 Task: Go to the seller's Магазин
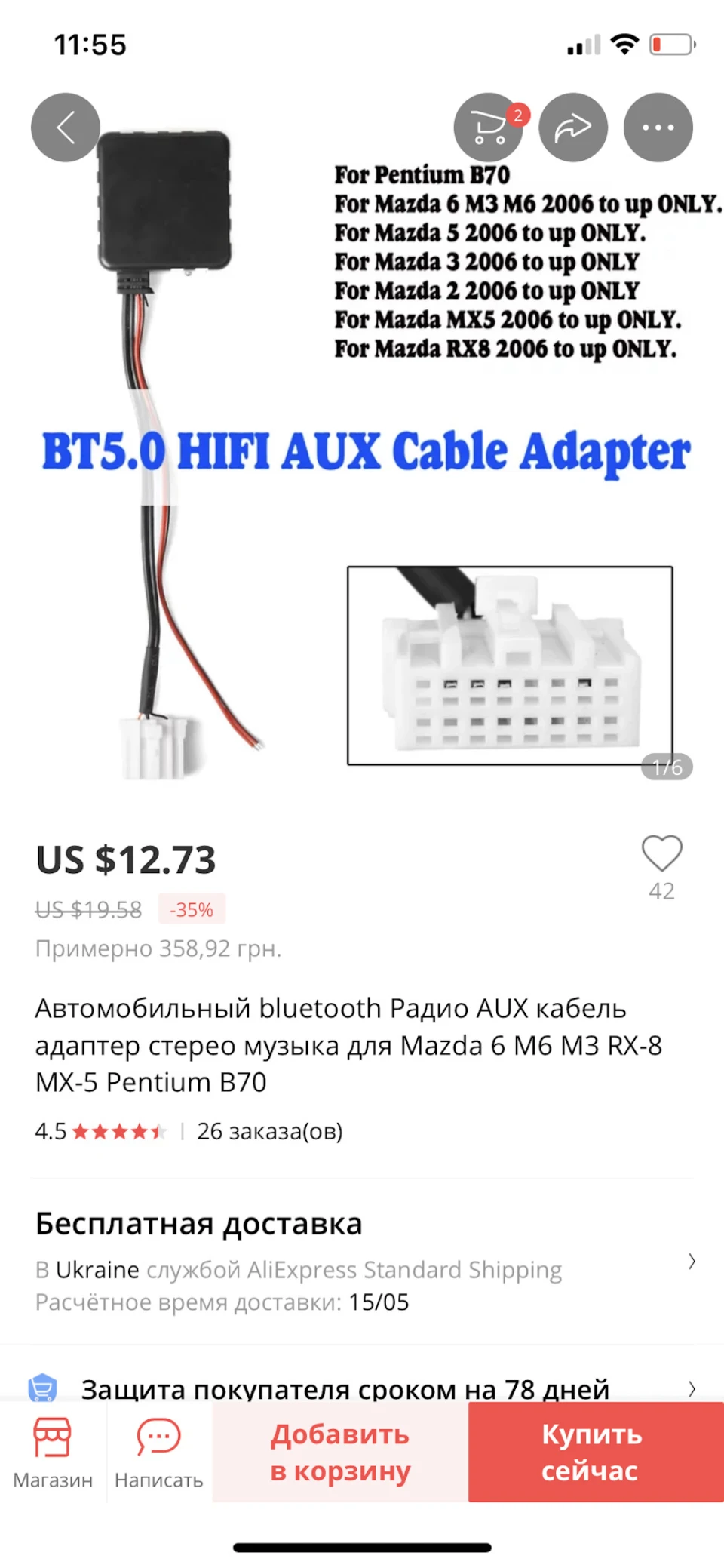[x=53, y=1453]
